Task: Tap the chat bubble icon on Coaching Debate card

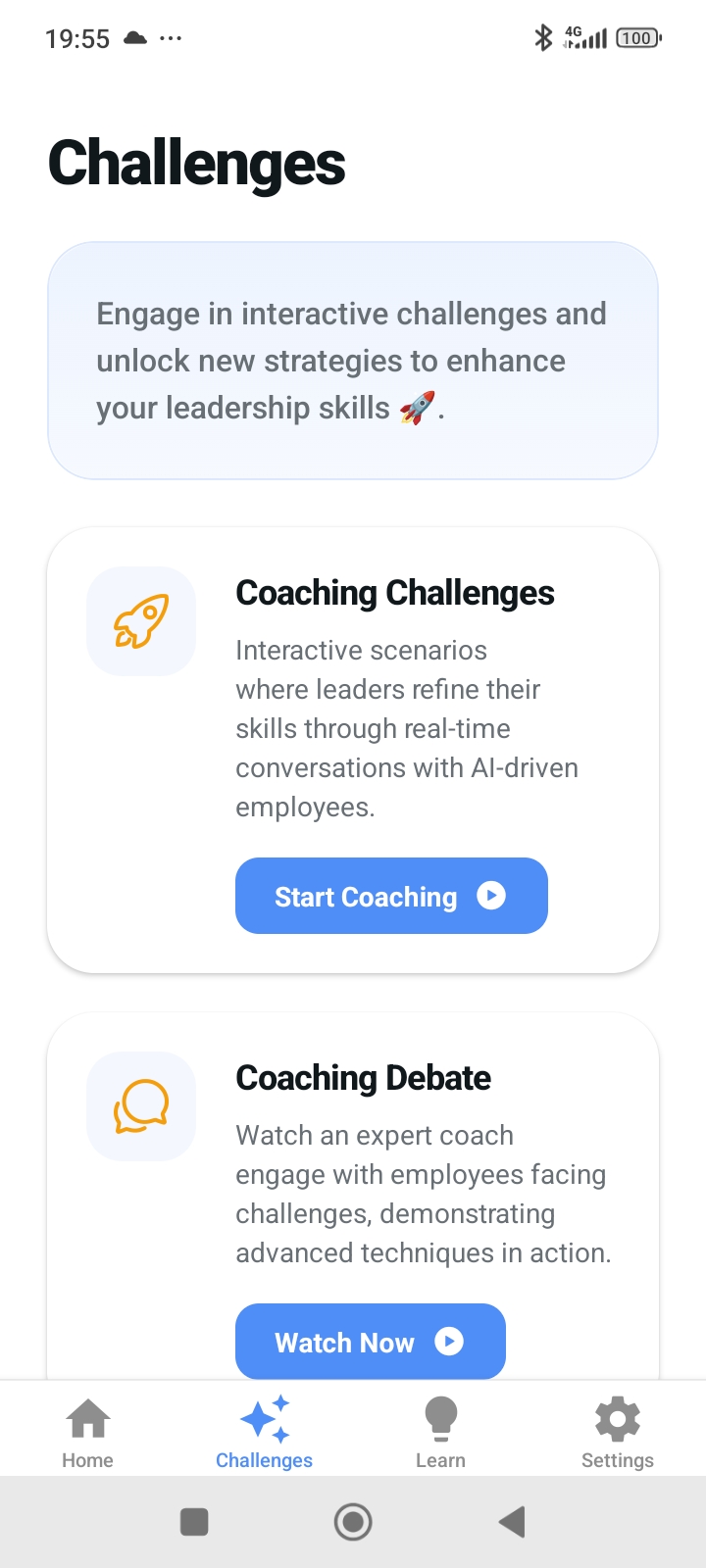Action: click(x=140, y=1105)
